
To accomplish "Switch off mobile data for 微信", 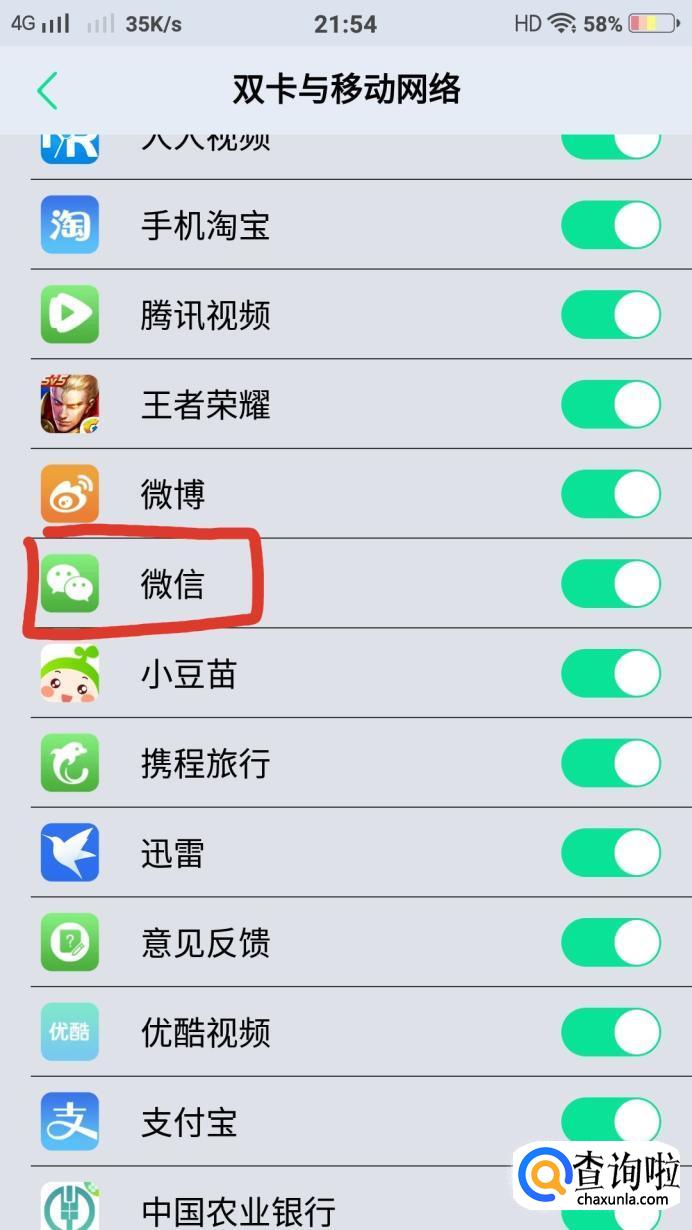I will click(610, 584).
